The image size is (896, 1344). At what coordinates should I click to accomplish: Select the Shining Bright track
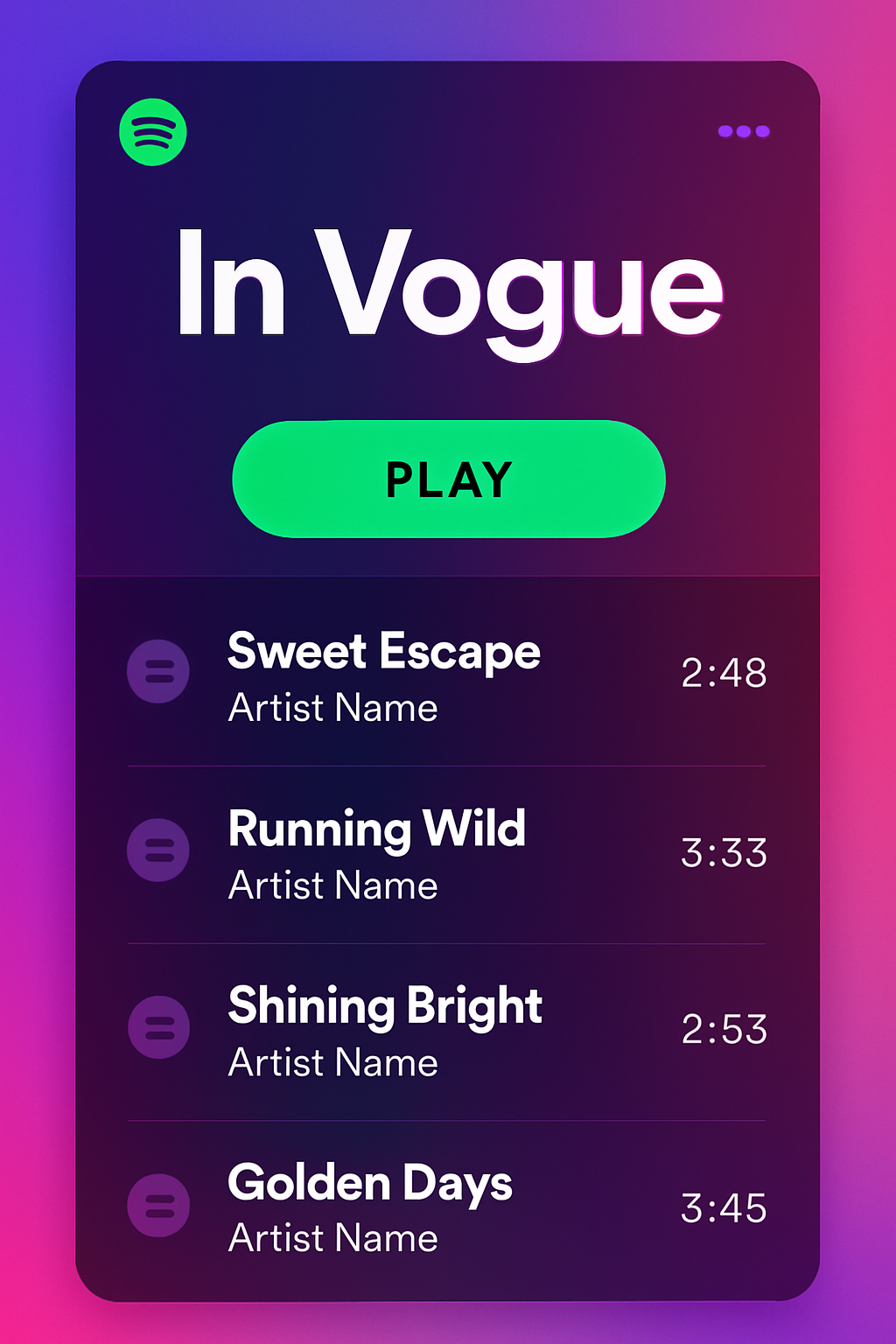384,1008
